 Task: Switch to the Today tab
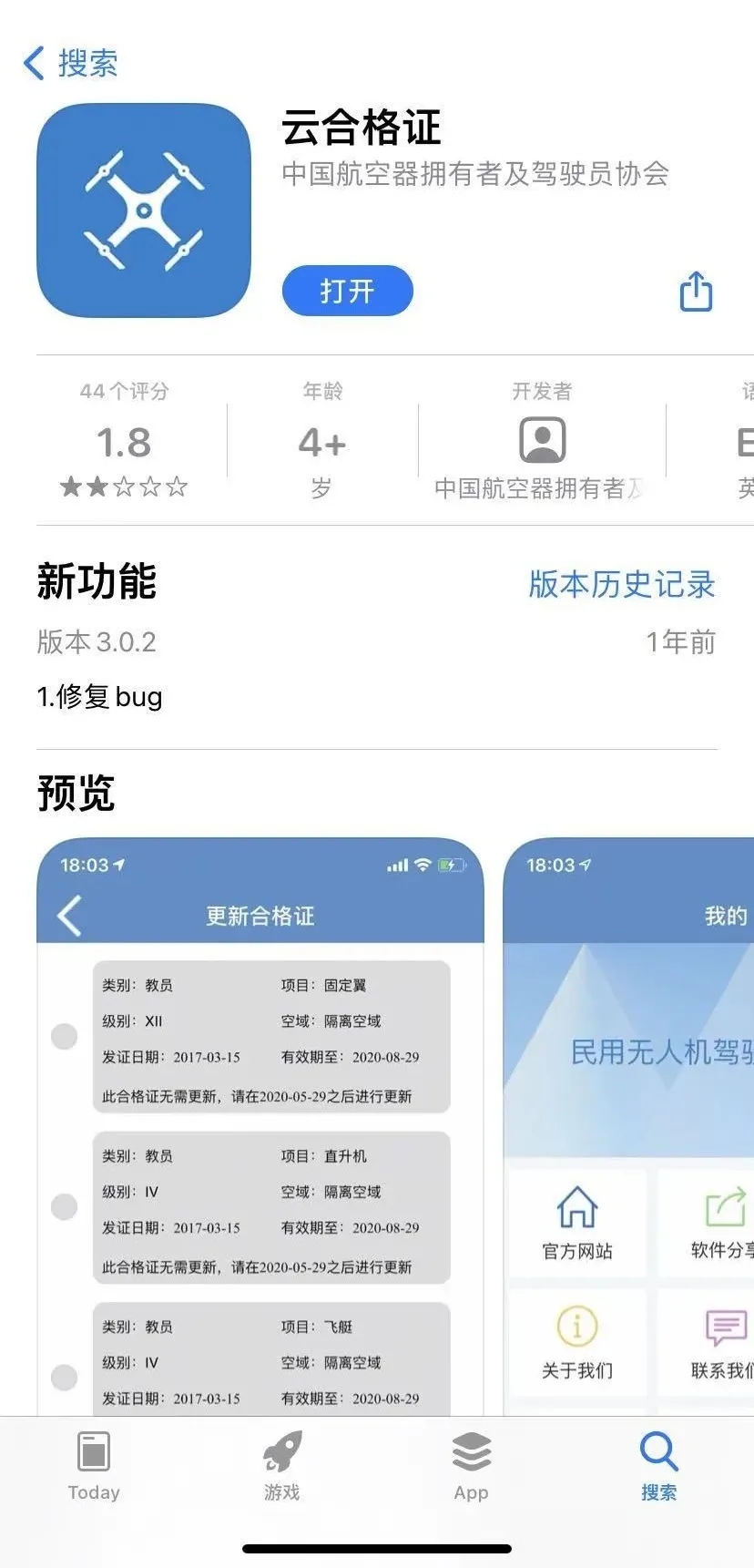pyautogui.click(x=94, y=1466)
